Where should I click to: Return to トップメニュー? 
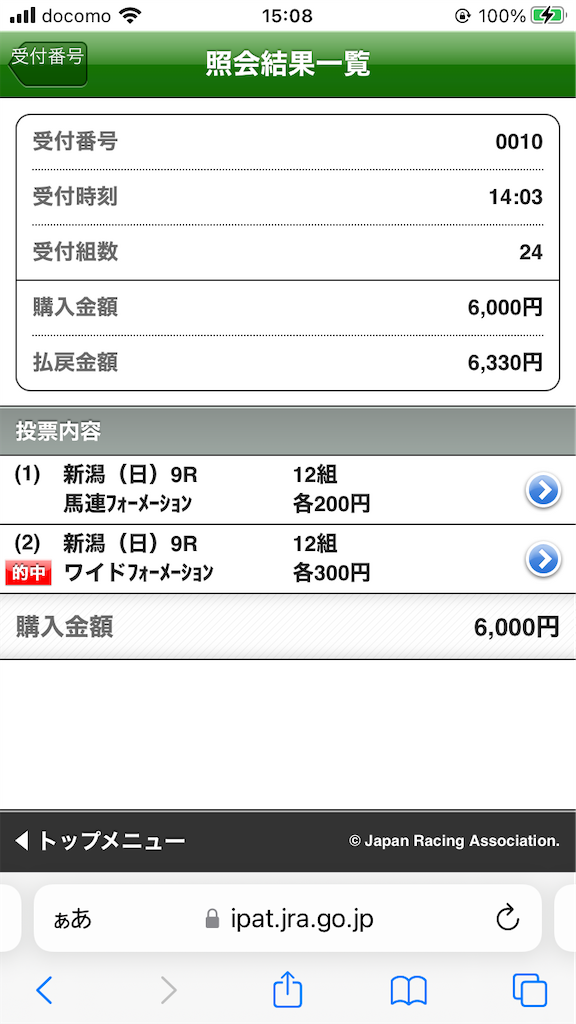99,841
